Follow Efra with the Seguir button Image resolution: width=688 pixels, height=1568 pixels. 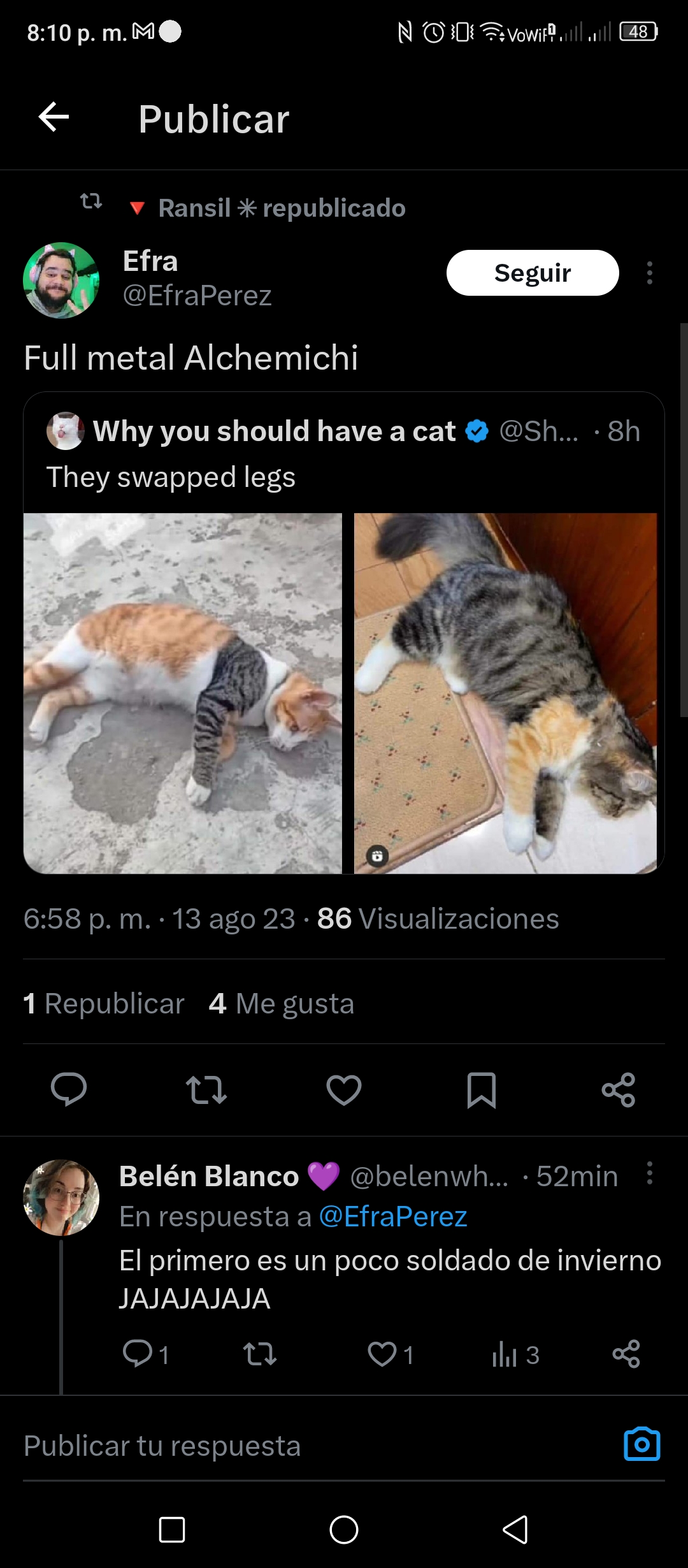[x=533, y=273]
